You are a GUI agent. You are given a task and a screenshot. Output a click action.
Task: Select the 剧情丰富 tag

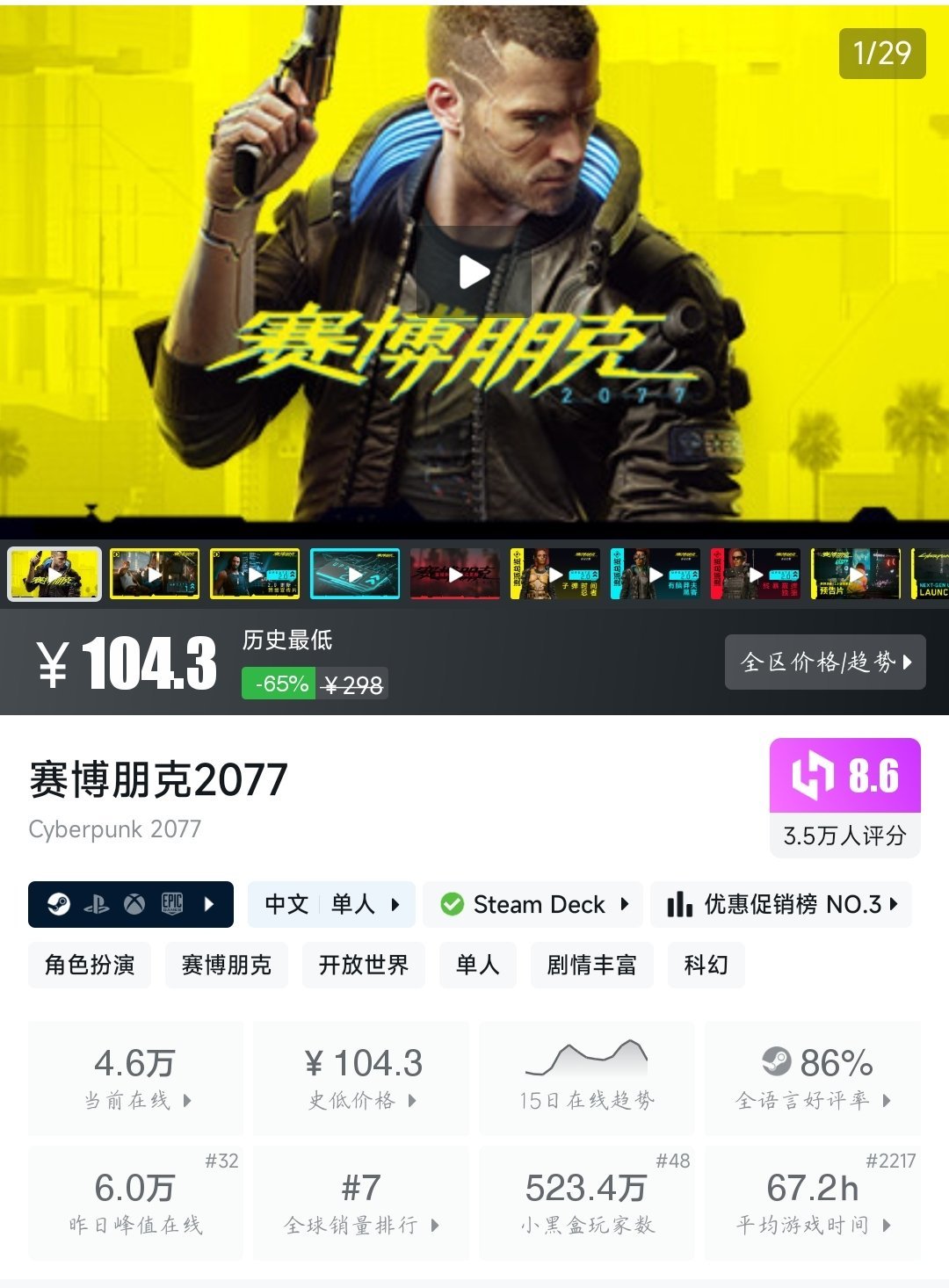[x=591, y=965]
